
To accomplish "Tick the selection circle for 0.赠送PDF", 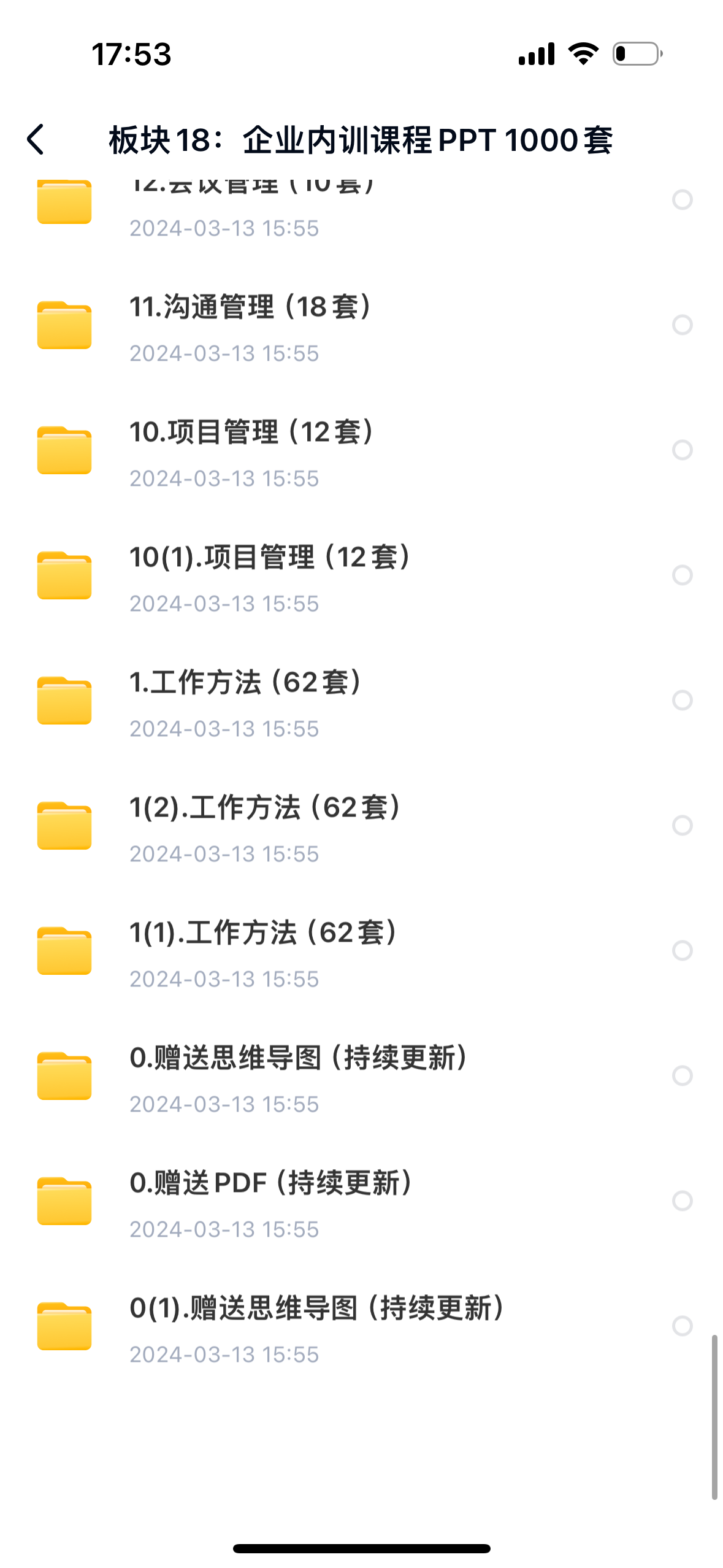I will [x=682, y=1201].
